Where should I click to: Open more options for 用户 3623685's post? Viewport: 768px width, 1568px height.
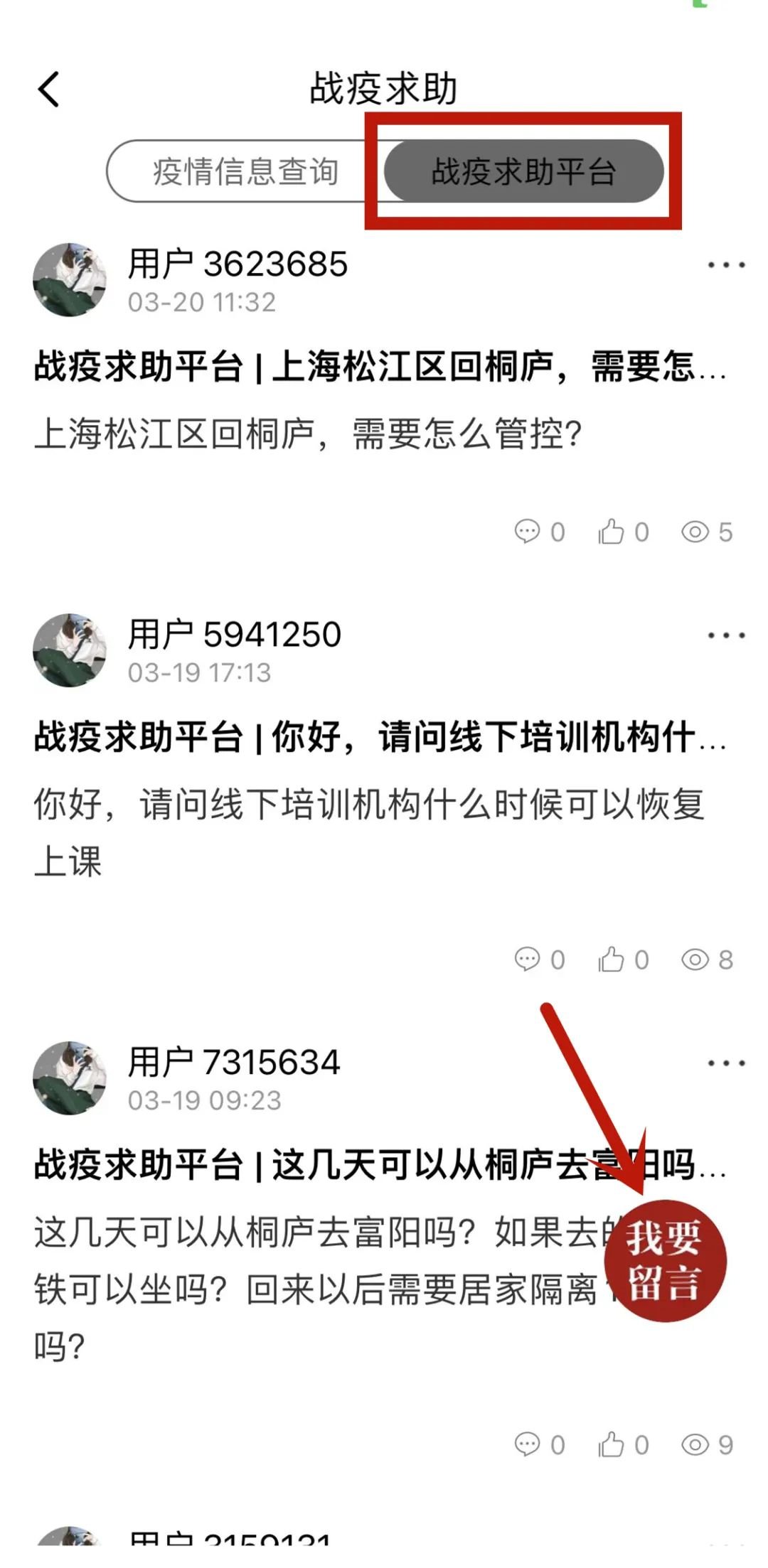click(726, 265)
